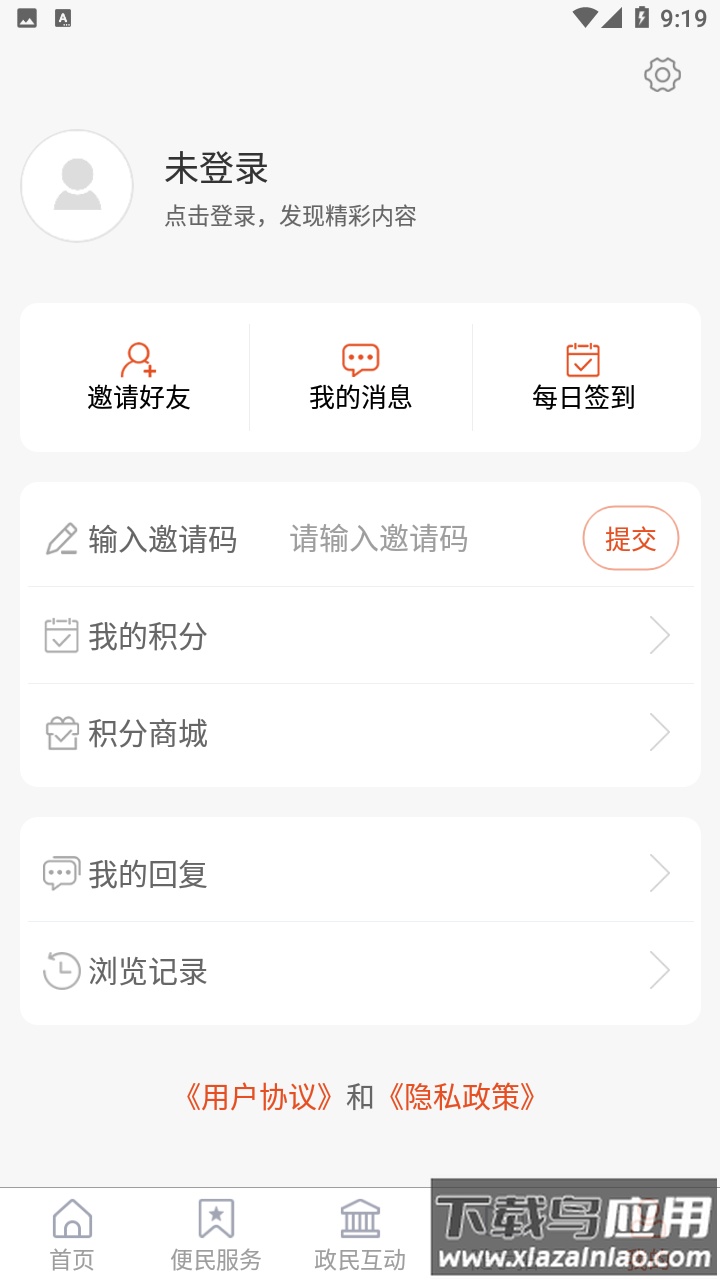Screen dimensions: 720x1280
Task: Click the pencil icon beside 输入邀请码
Action: pos(62,537)
